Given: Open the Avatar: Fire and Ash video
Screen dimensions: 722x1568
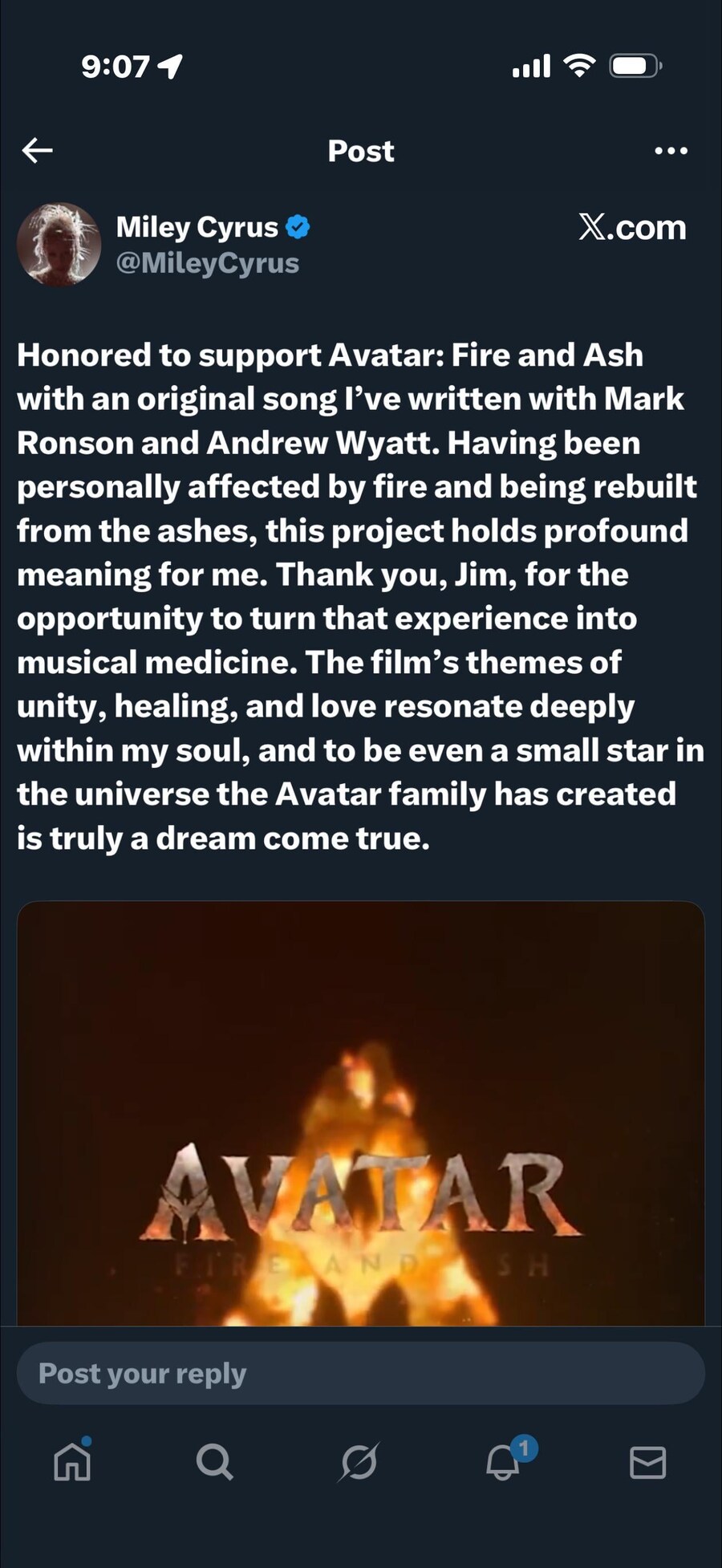Looking at the screenshot, I should click(360, 1115).
